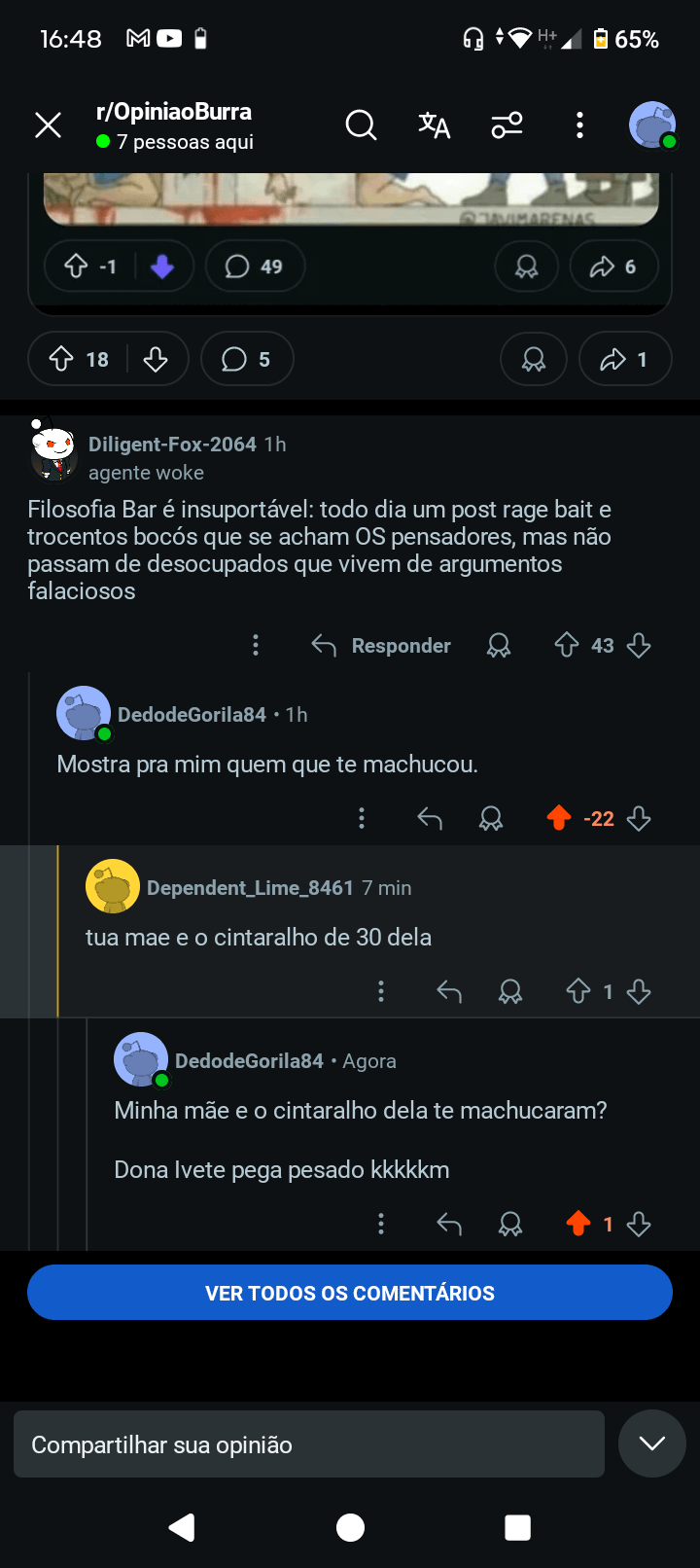Image resolution: width=700 pixels, height=1568 pixels.
Task: Upvote the post with 18 votes
Action: (62, 360)
